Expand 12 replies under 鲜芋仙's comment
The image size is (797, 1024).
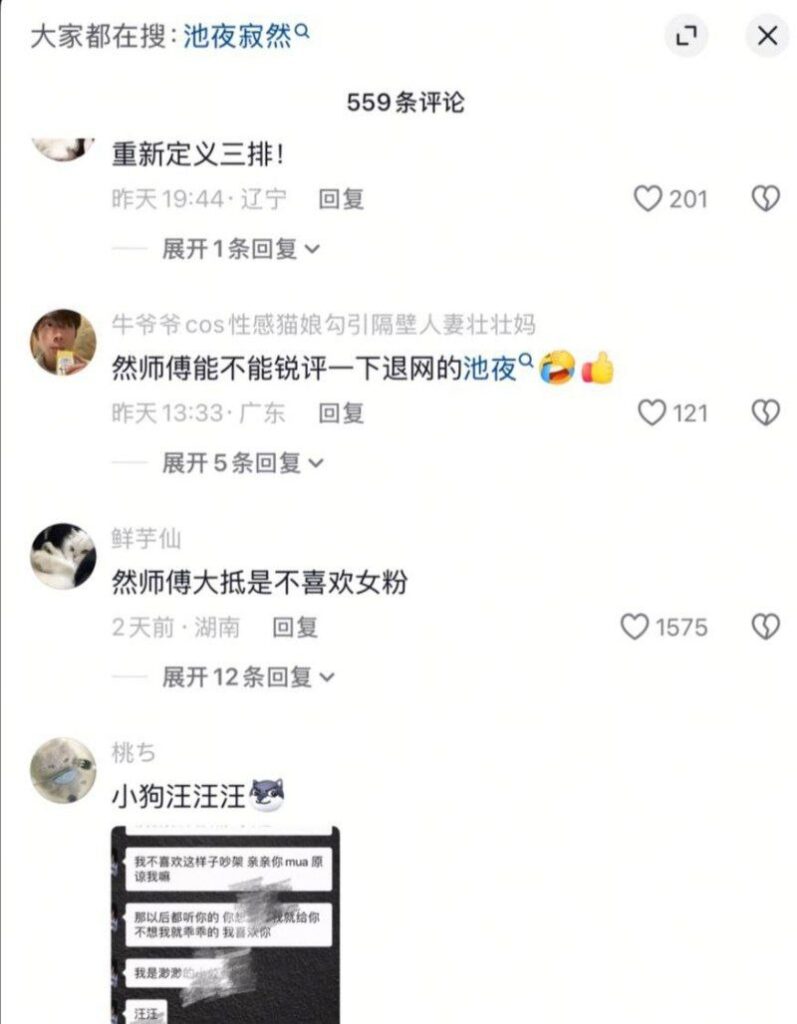pyautogui.click(x=248, y=677)
